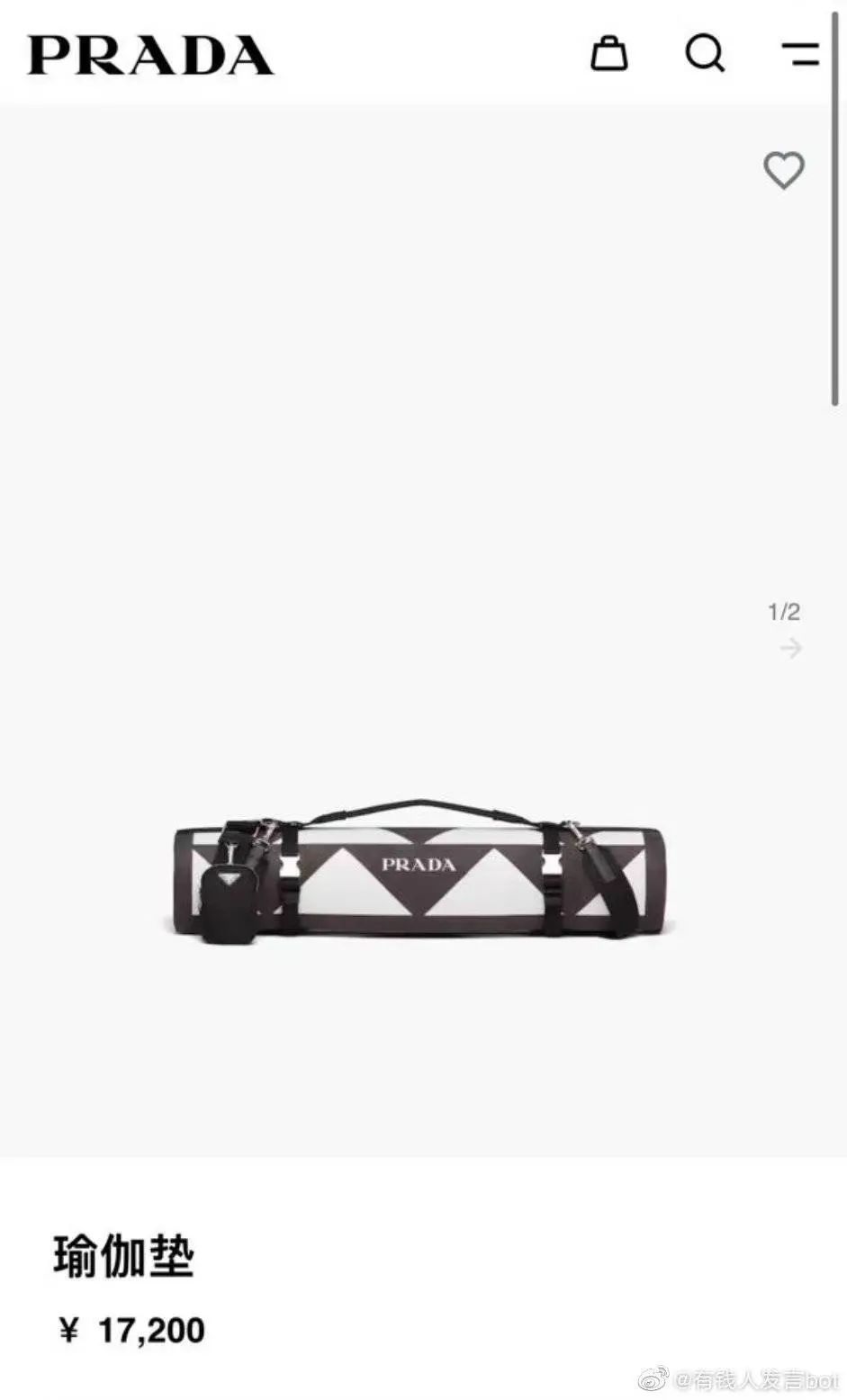Go to next product image arrow
847x1400 pixels.
pos(790,648)
